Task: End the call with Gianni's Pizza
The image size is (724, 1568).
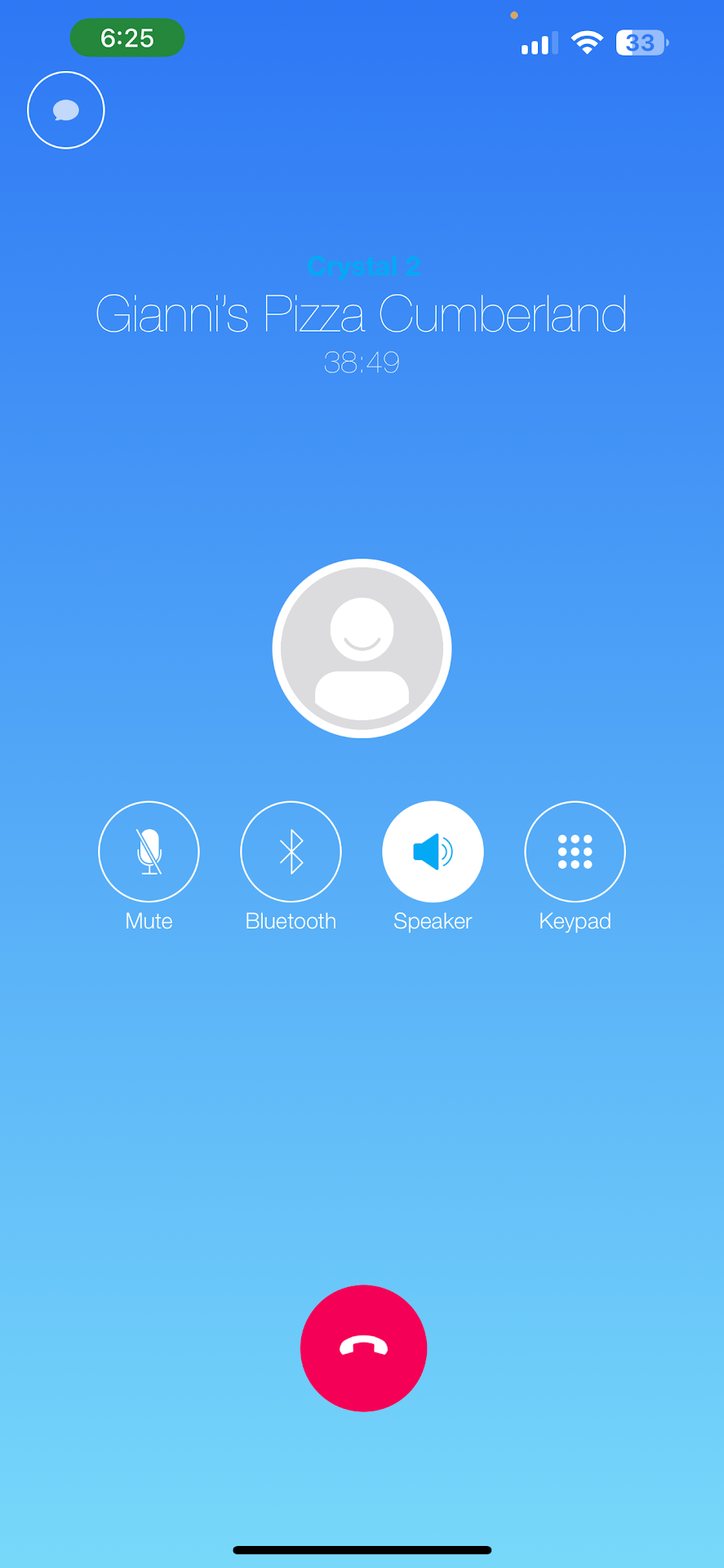Action: click(x=363, y=1347)
